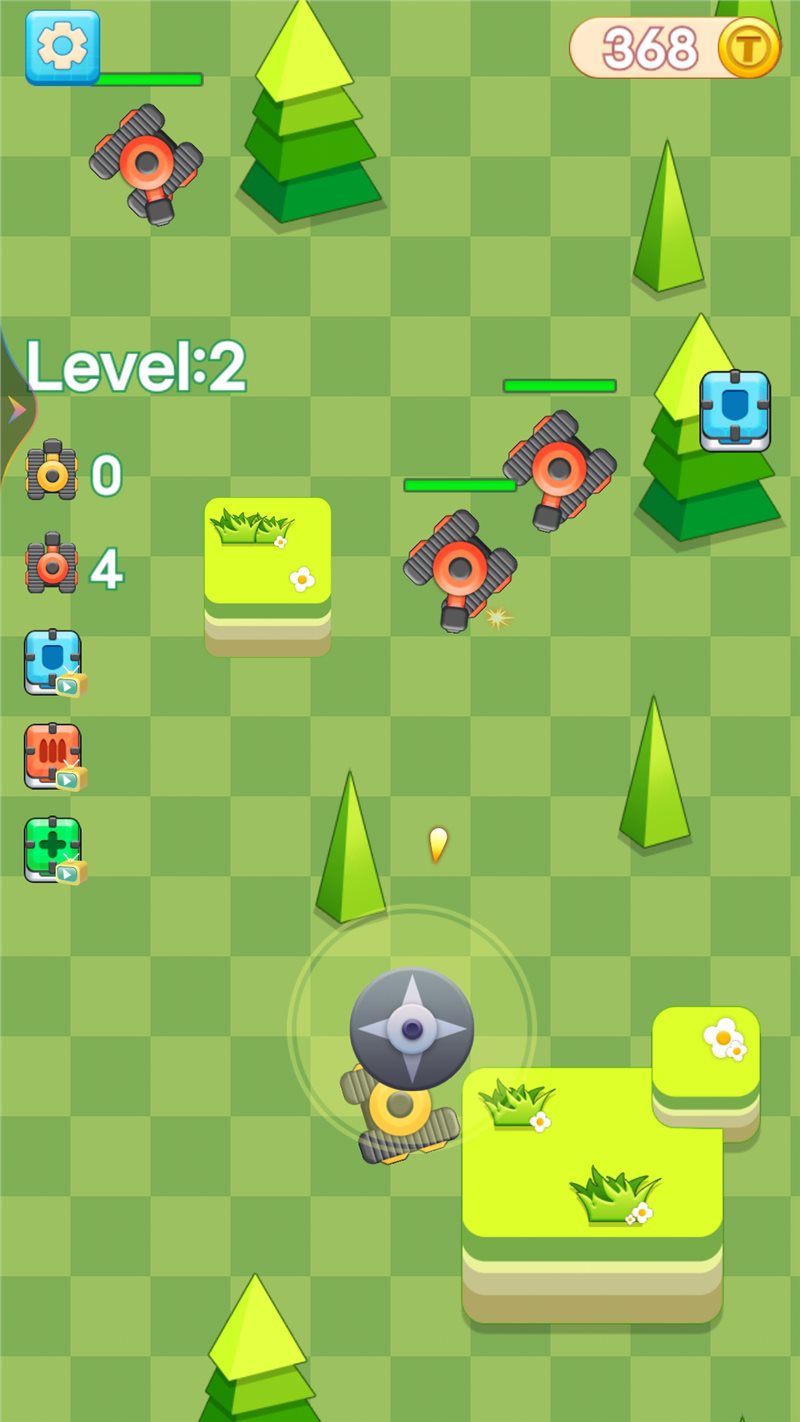The height and width of the screenshot is (1422, 800).
Task: Collect the blue shield crate by the tree
Action: (735, 411)
